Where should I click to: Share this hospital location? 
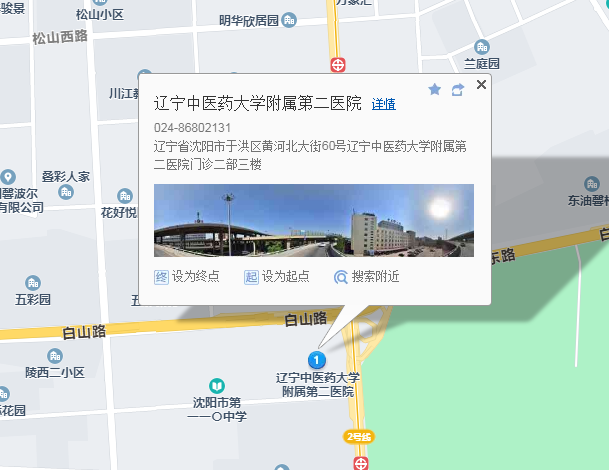click(x=458, y=90)
